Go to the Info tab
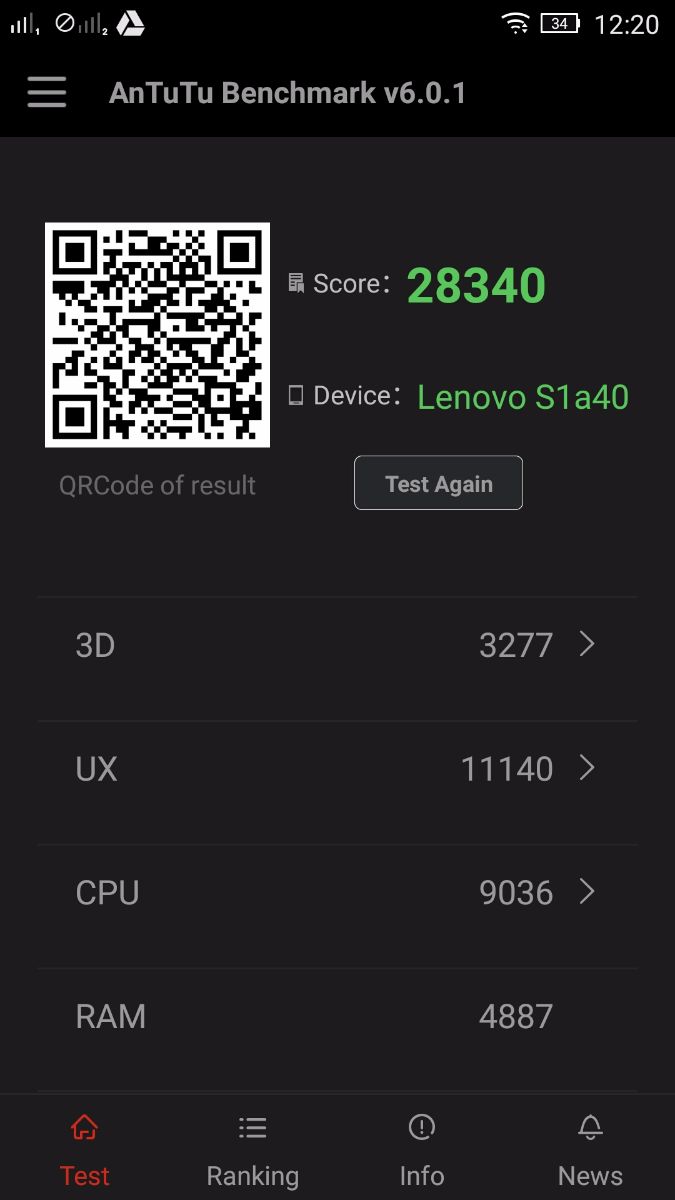Screen dimensions: 675x1200 [x=421, y=1150]
